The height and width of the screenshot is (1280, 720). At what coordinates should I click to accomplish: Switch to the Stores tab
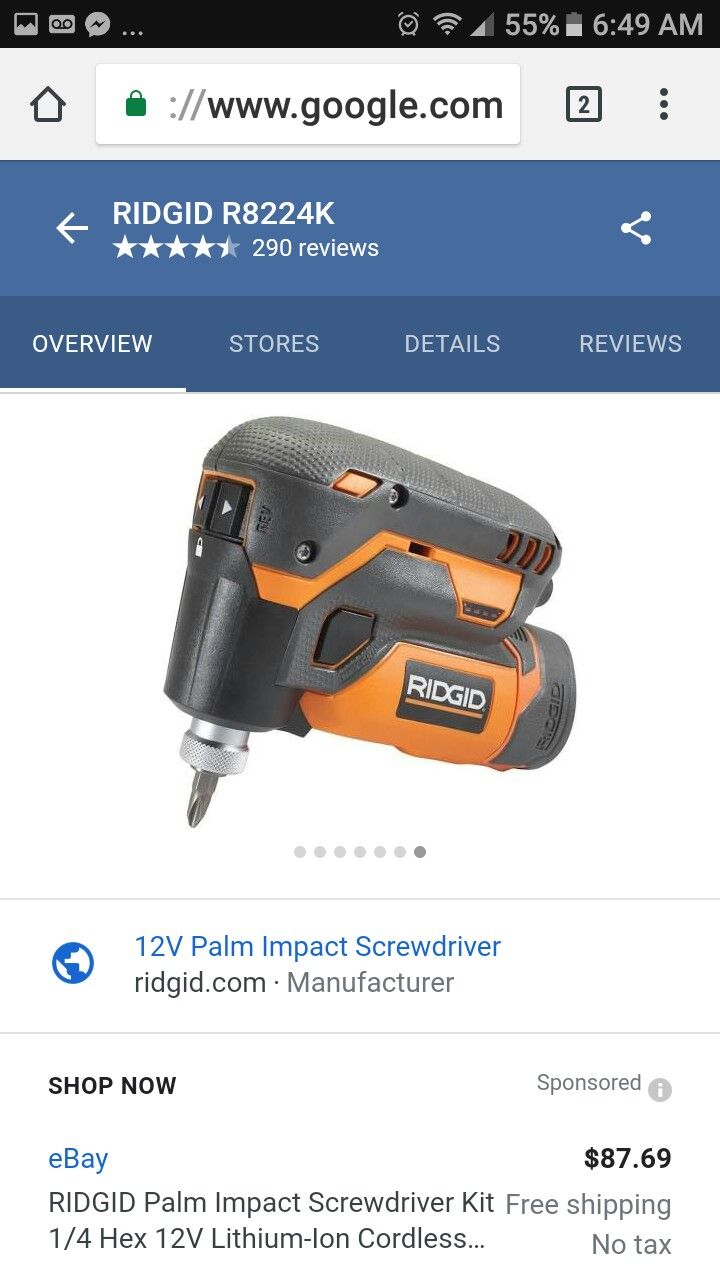point(274,343)
